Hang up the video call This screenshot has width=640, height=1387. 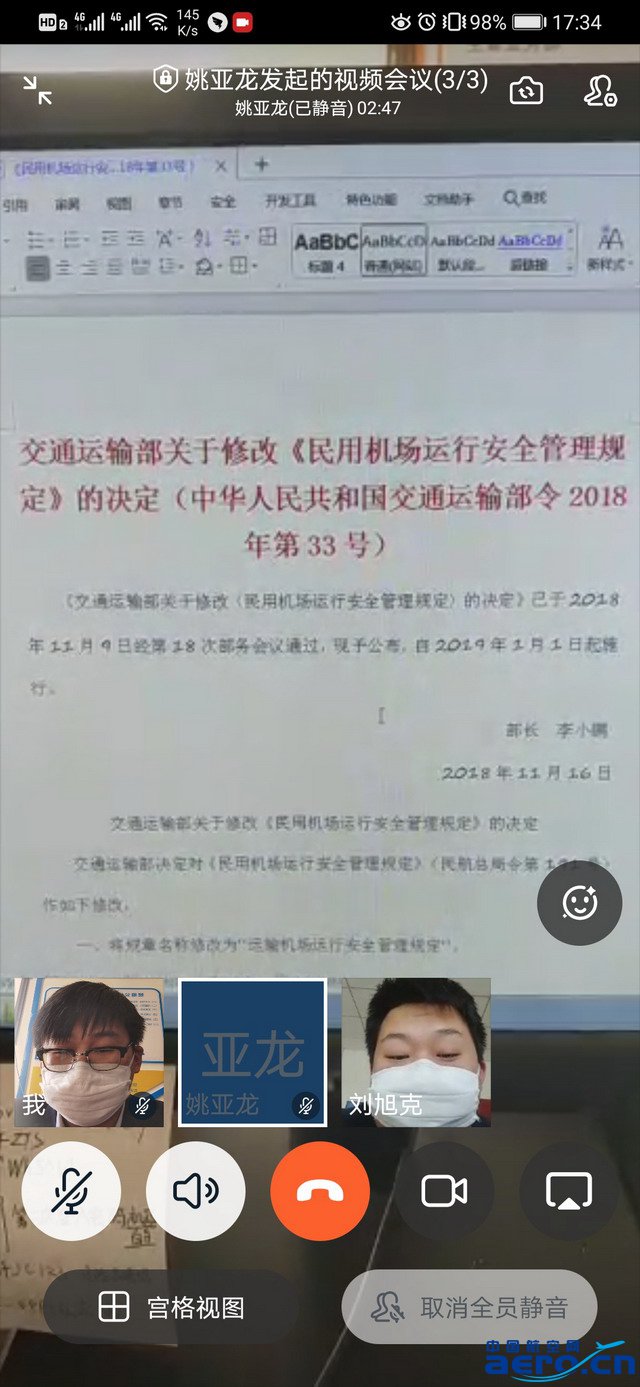(320, 1191)
